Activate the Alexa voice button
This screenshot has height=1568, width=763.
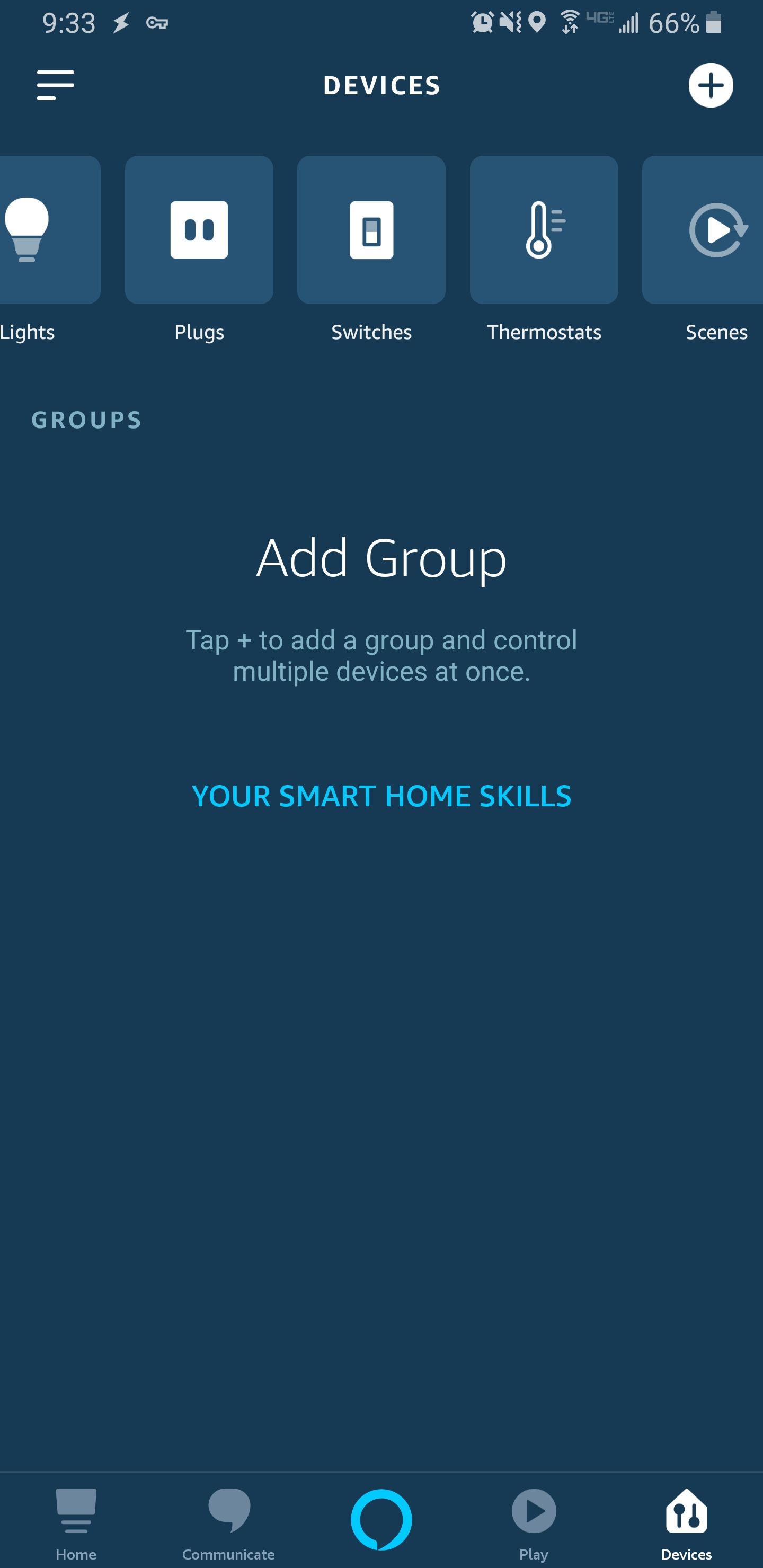click(x=381, y=1520)
